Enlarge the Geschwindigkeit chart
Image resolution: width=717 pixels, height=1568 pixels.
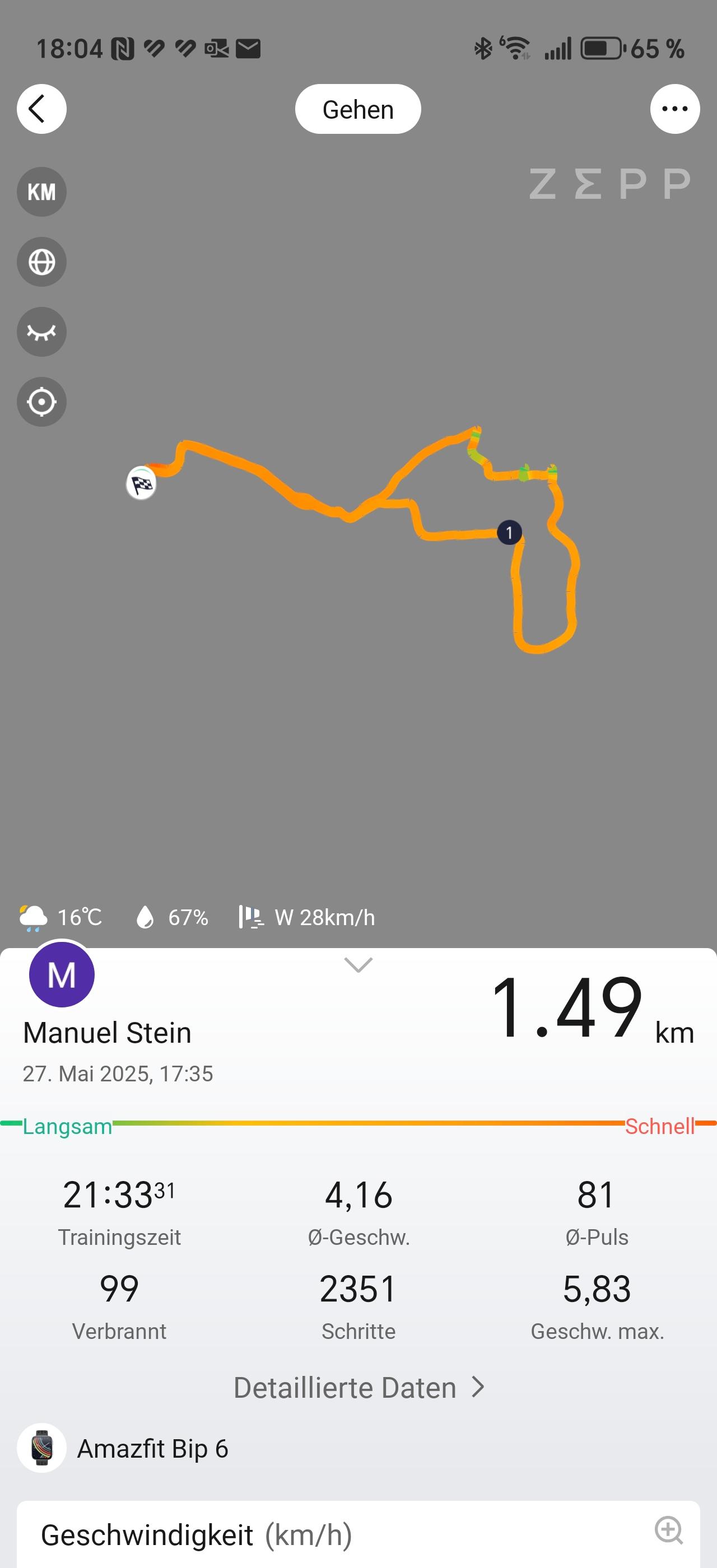coord(669,1530)
